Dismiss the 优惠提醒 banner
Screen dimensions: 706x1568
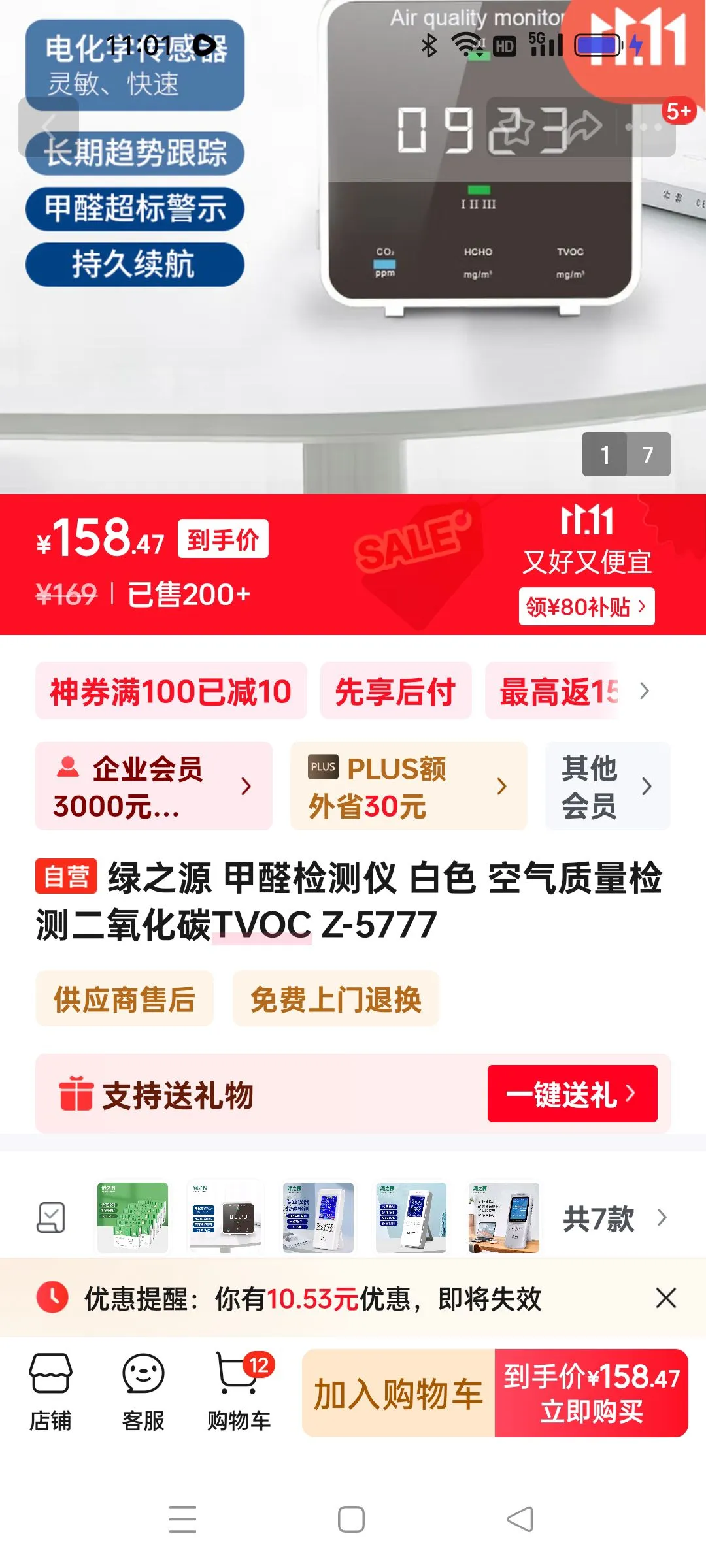[665, 1298]
